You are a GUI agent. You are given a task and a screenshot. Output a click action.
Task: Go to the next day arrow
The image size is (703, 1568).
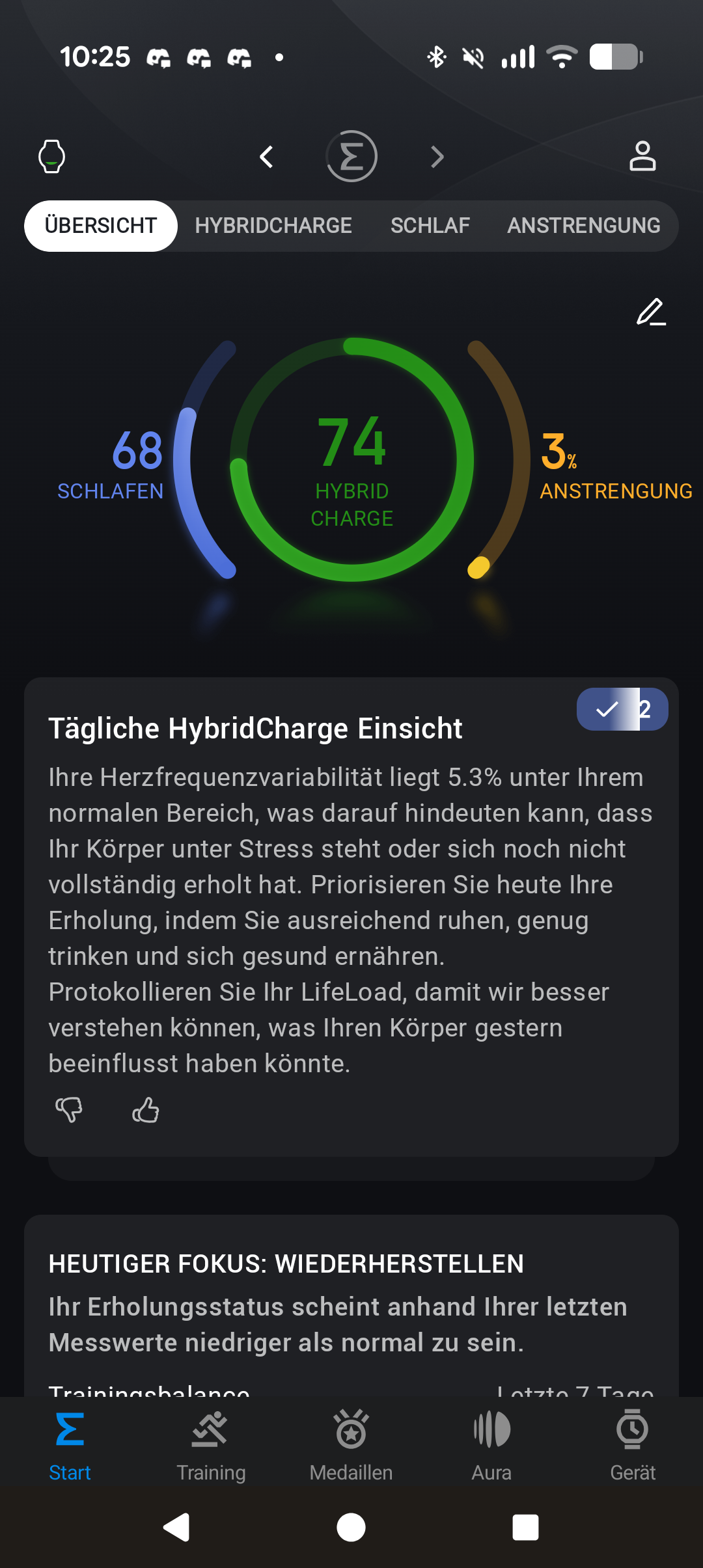point(437,157)
